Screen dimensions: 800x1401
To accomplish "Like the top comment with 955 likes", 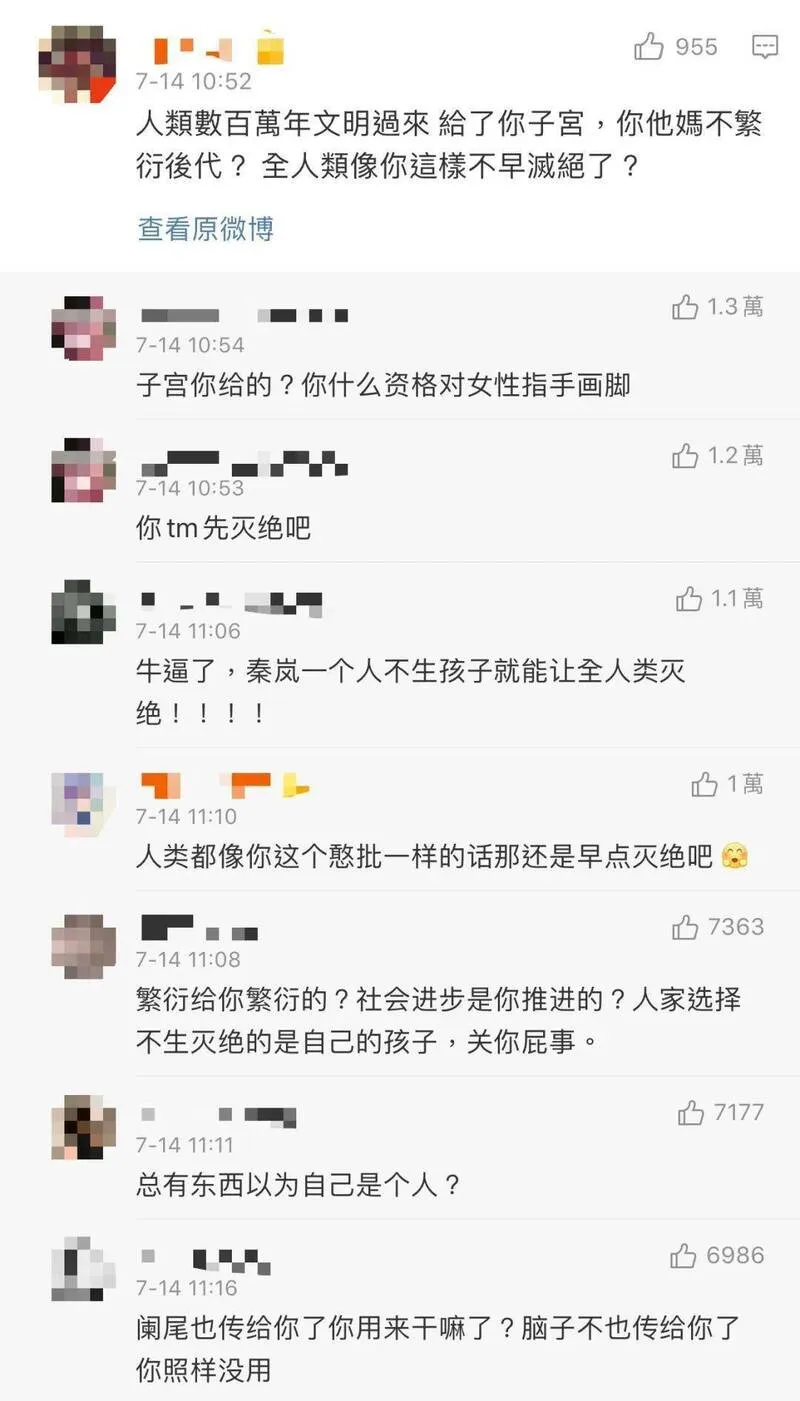I will (x=649, y=47).
